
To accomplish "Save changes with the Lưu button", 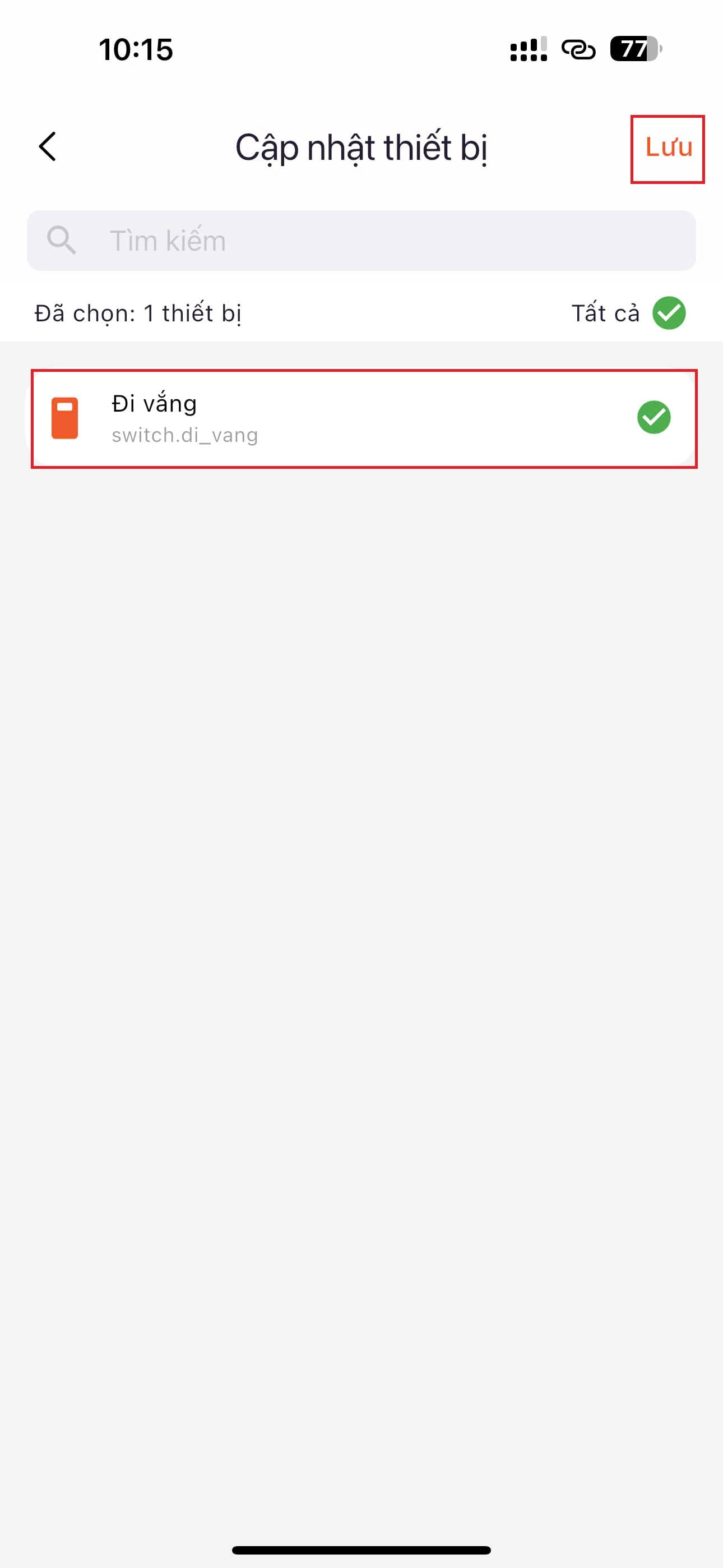I will click(668, 148).
